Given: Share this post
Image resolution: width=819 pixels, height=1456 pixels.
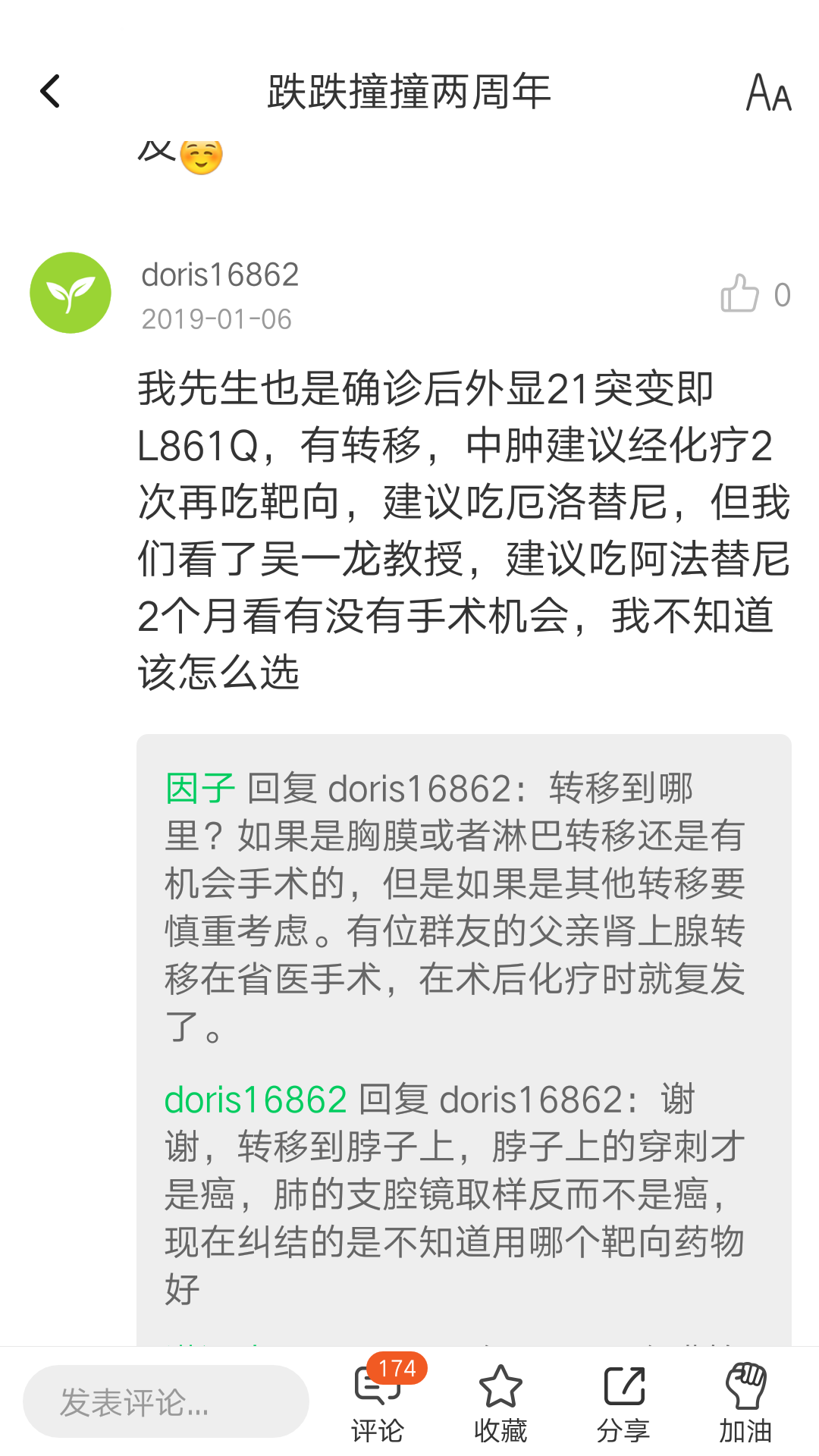Looking at the screenshot, I should [x=623, y=1401].
